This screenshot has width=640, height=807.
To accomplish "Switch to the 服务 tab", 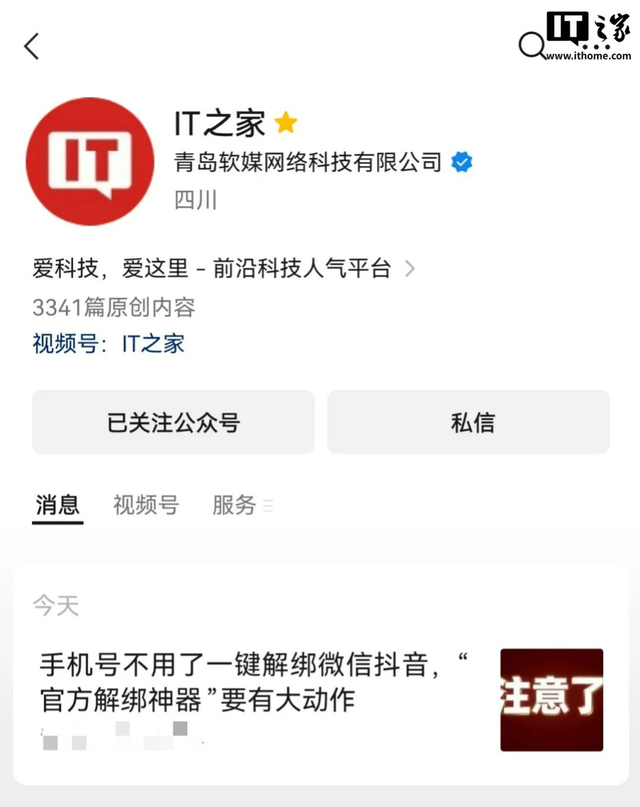I will click(x=234, y=505).
